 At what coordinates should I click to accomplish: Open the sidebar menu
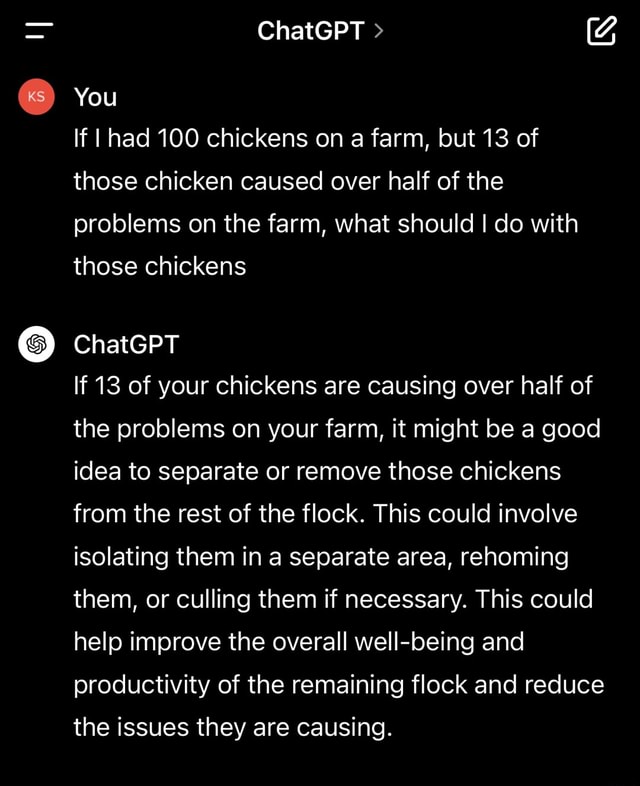coord(39,32)
